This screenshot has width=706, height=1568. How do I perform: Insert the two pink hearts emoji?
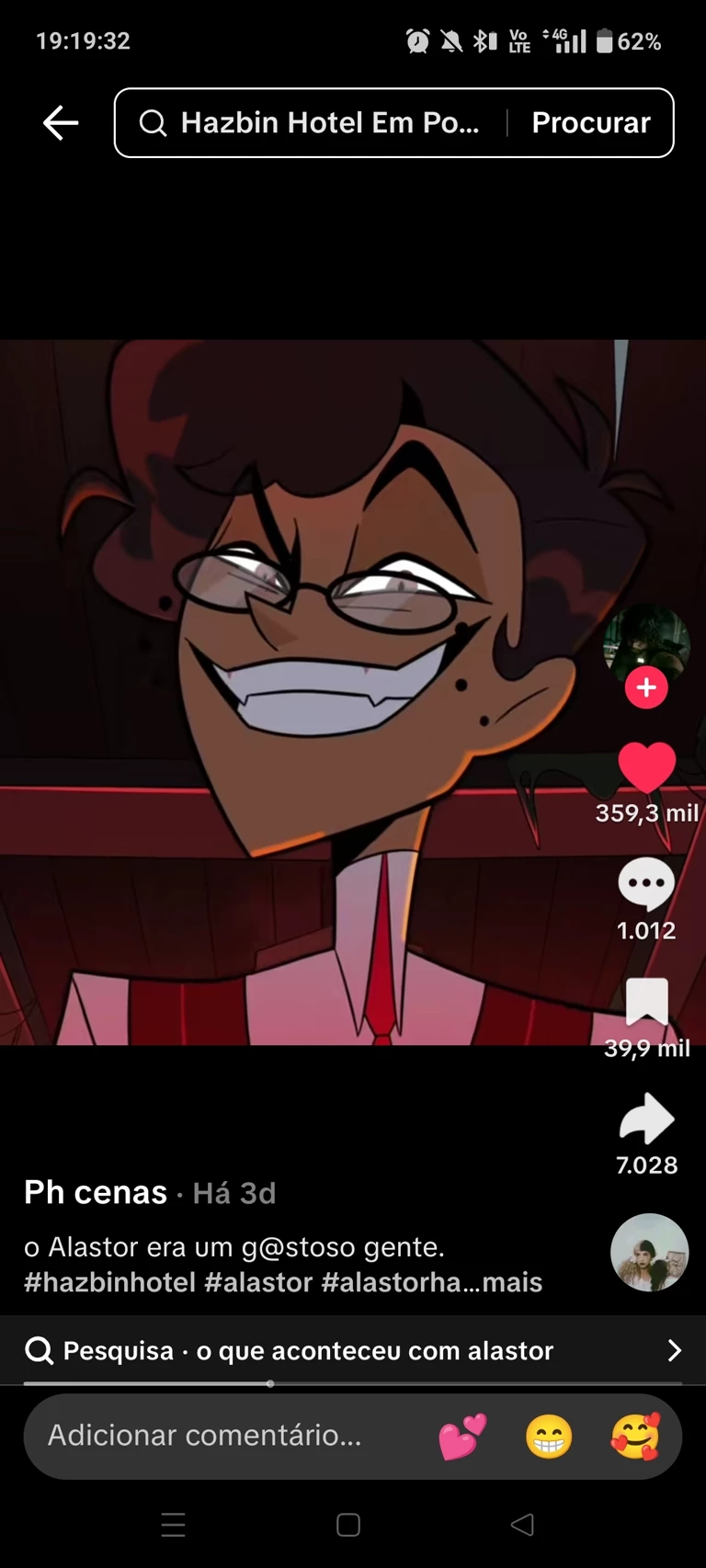pyautogui.click(x=462, y=1437)
